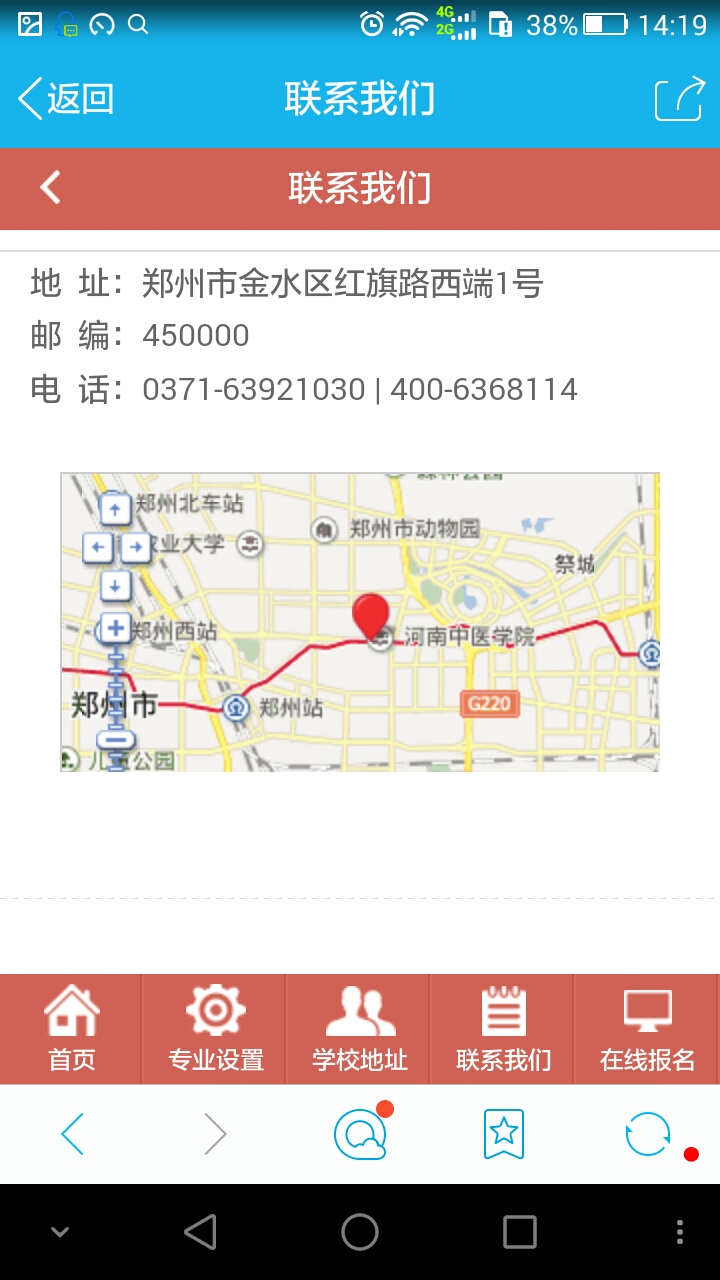Viewport: 720px width, 1280px height.
Task: Zoom in on the map with the plus button
Action: [113, 629]
